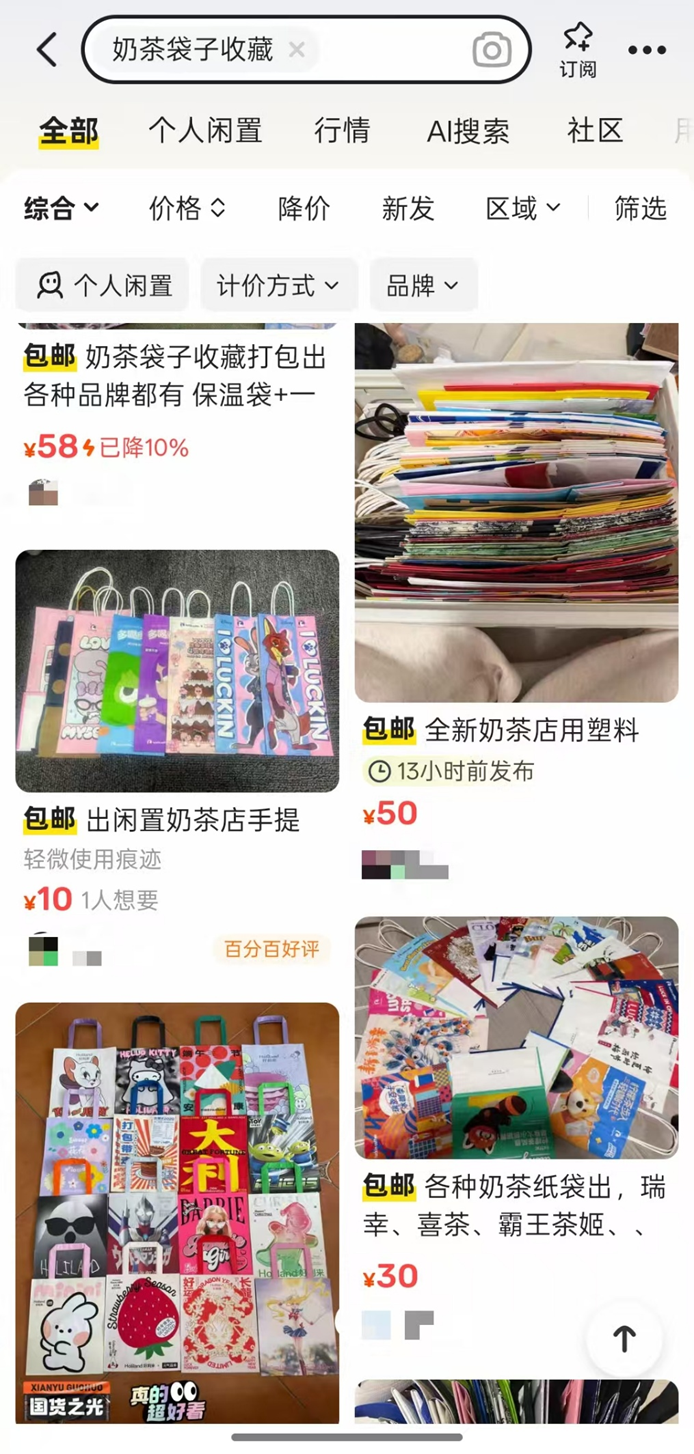Screen dimensions: 694x1454
Task: Show 新发 newly posted items
Action: click(408, 208)
